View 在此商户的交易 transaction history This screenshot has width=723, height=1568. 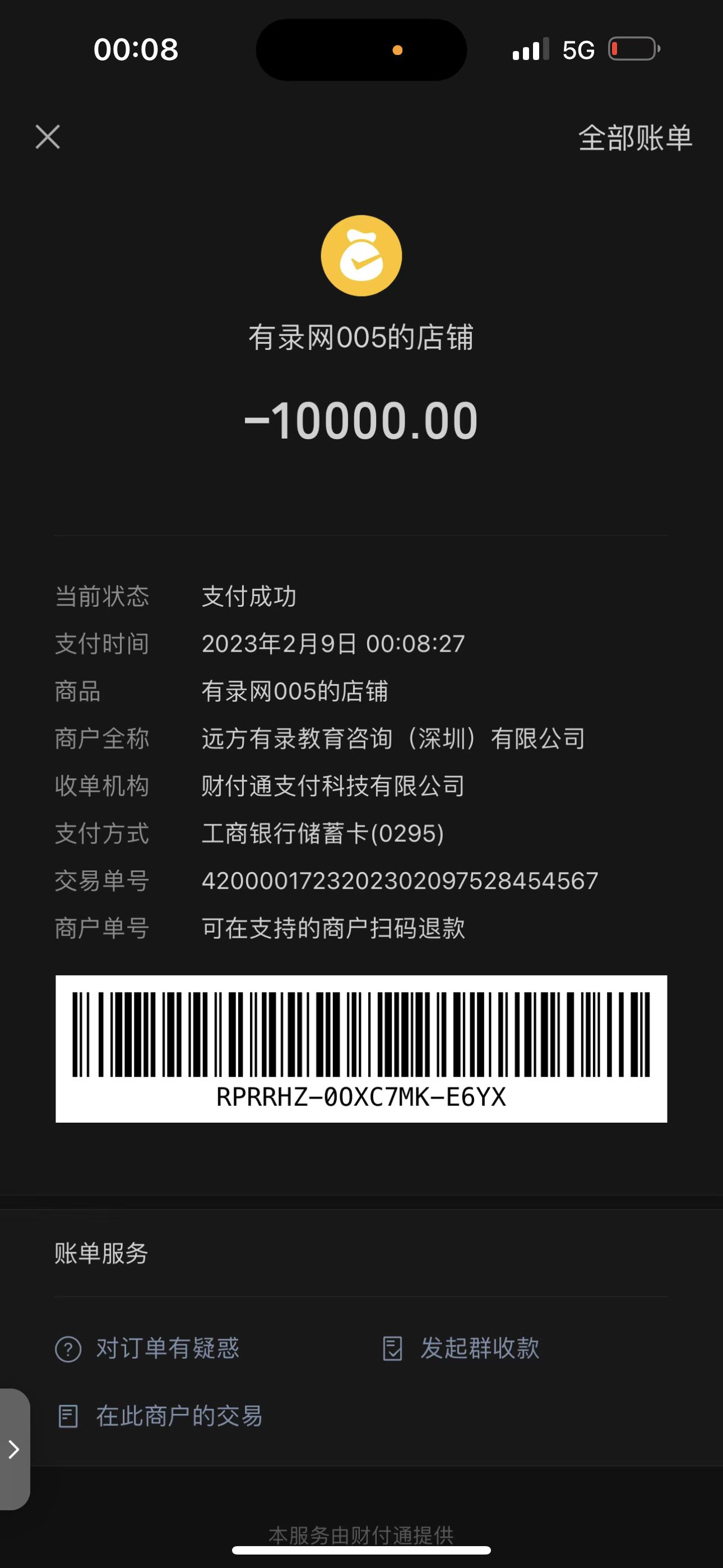(159, 1417)
